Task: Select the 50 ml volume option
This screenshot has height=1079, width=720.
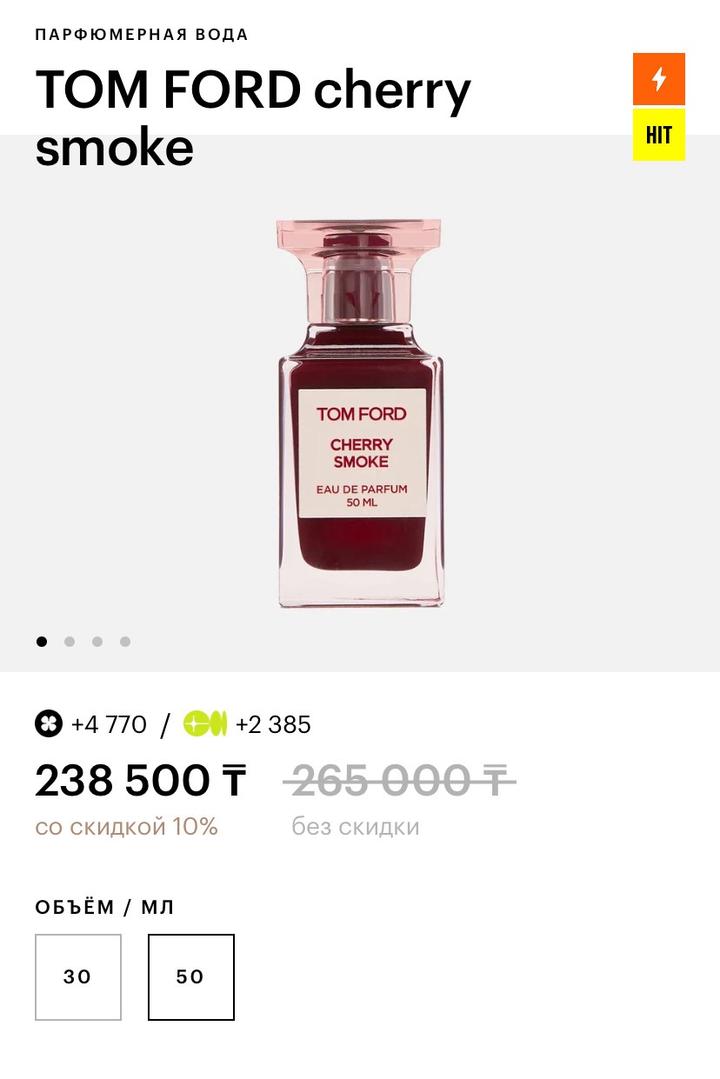Action: 190,975
